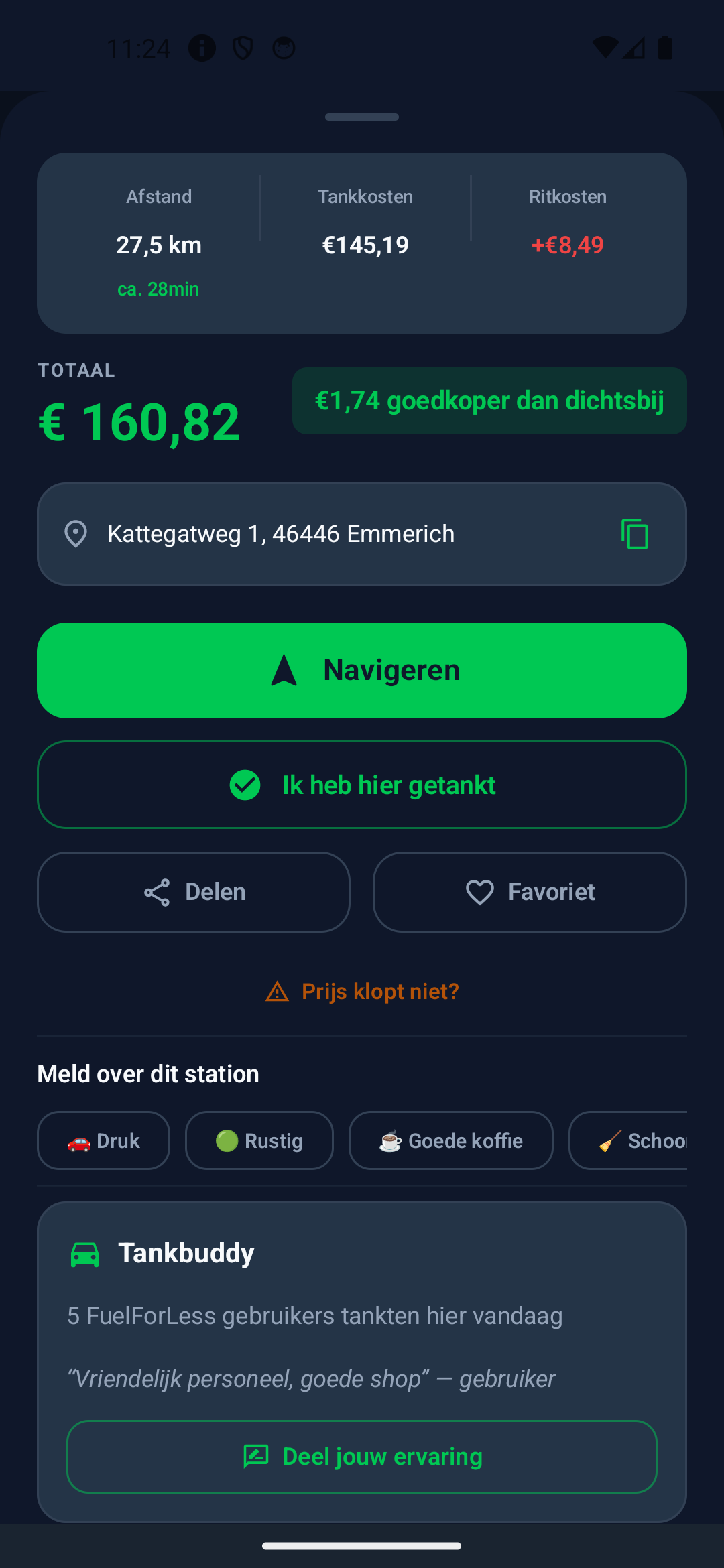Collapse the sheet using the top drag handle
This screenshot has width=724, height=1568.
pos(361,117)
